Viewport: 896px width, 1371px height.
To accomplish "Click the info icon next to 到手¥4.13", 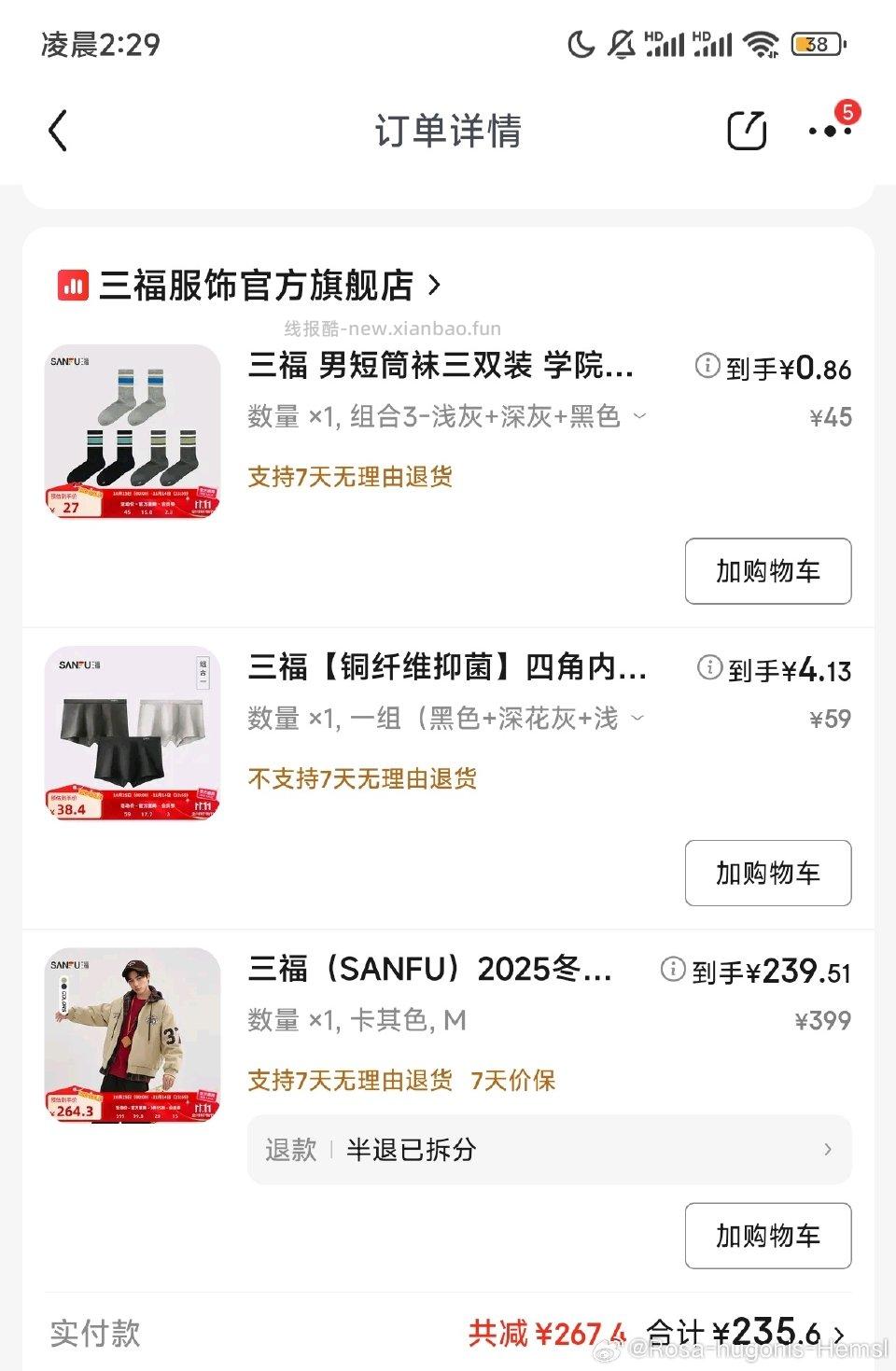I will [709, 668].
